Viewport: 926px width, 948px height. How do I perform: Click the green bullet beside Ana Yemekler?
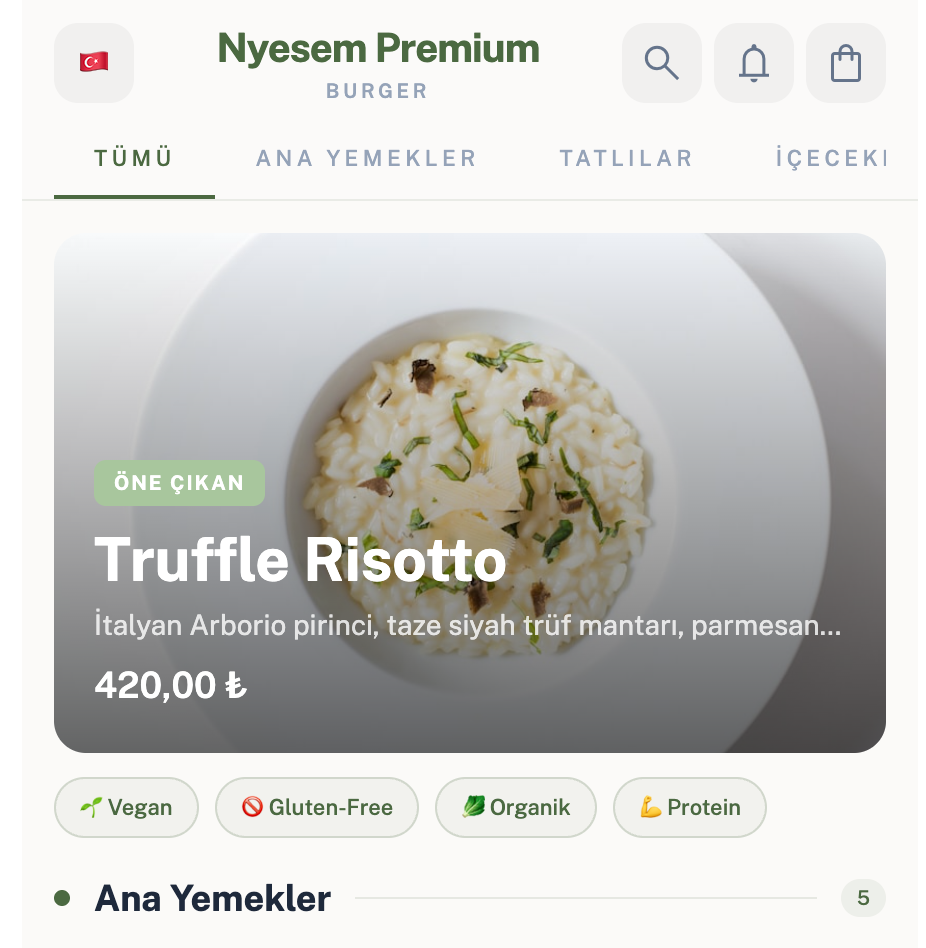coord(63,898)
